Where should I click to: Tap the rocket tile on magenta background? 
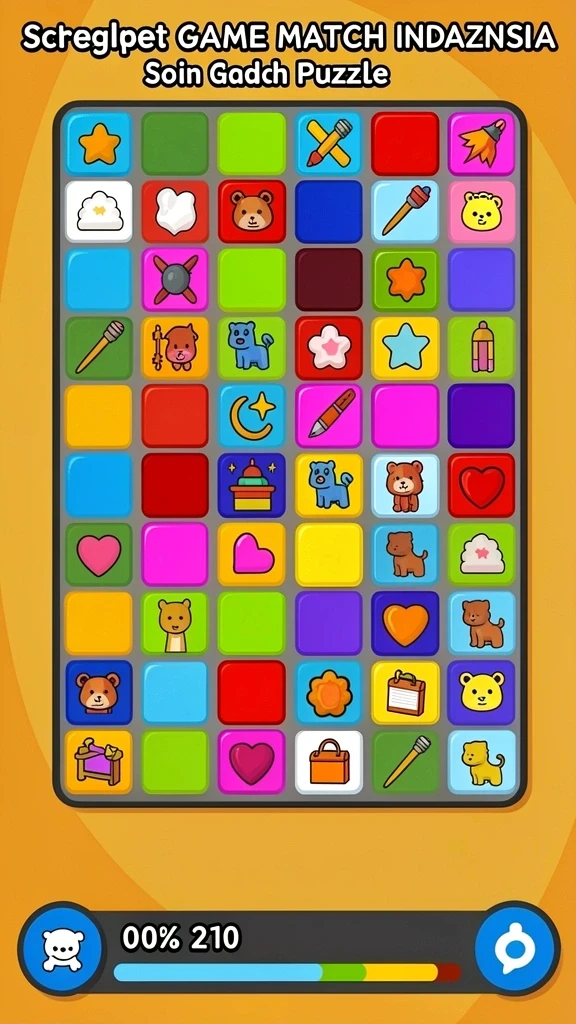481,144
